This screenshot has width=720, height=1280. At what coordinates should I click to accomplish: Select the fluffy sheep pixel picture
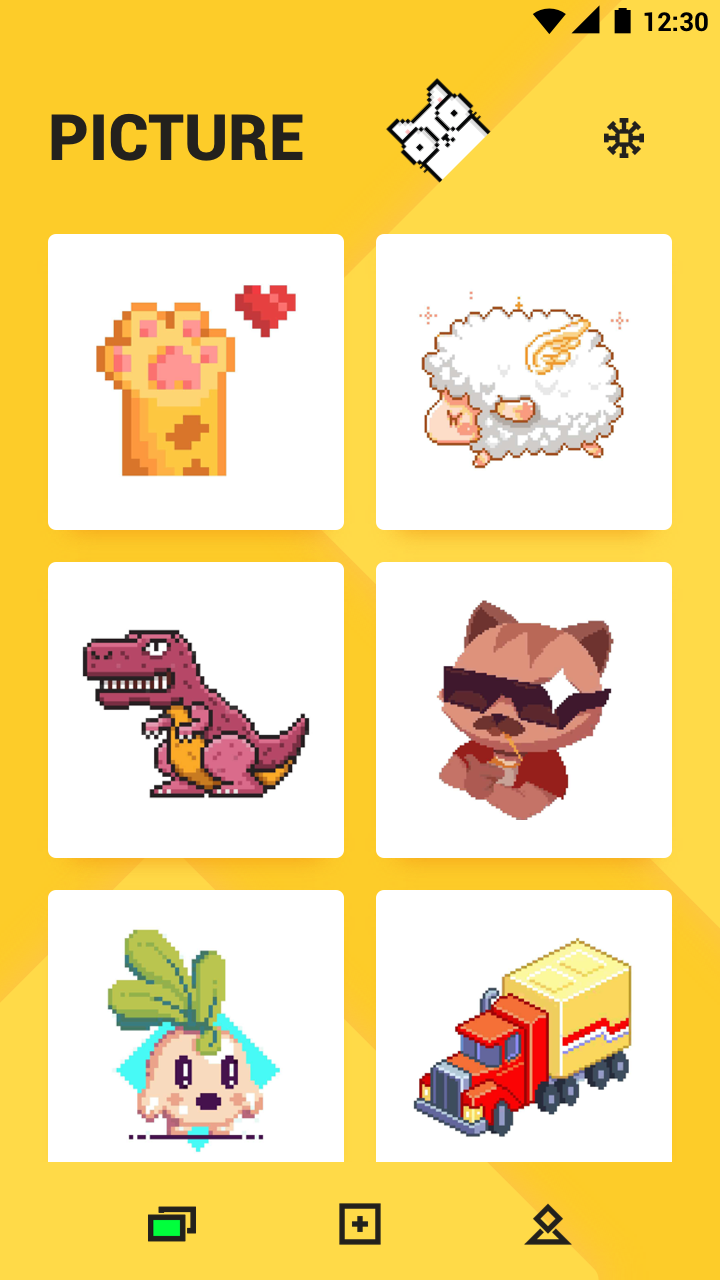pyautogui.click(x=524, y=382)
